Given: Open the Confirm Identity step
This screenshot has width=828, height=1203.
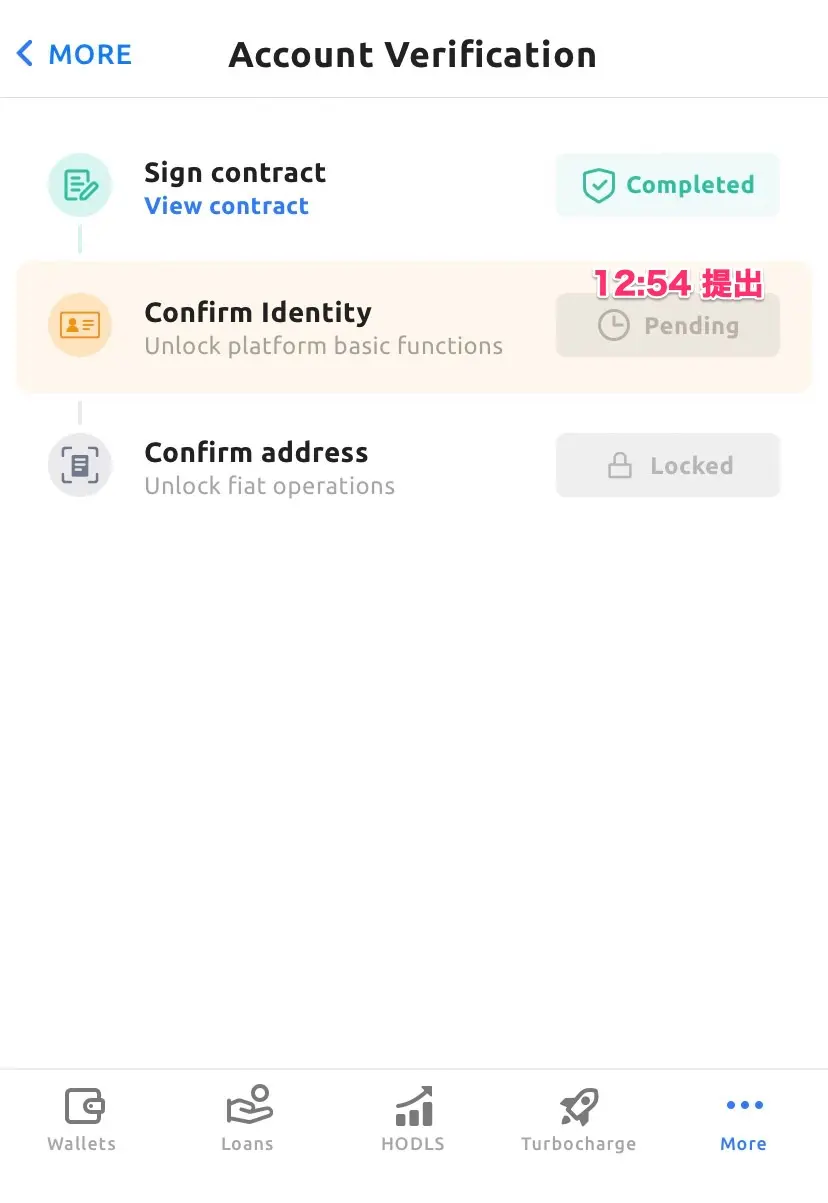Looking at the screenshot, I should click(x=258, y=313).
